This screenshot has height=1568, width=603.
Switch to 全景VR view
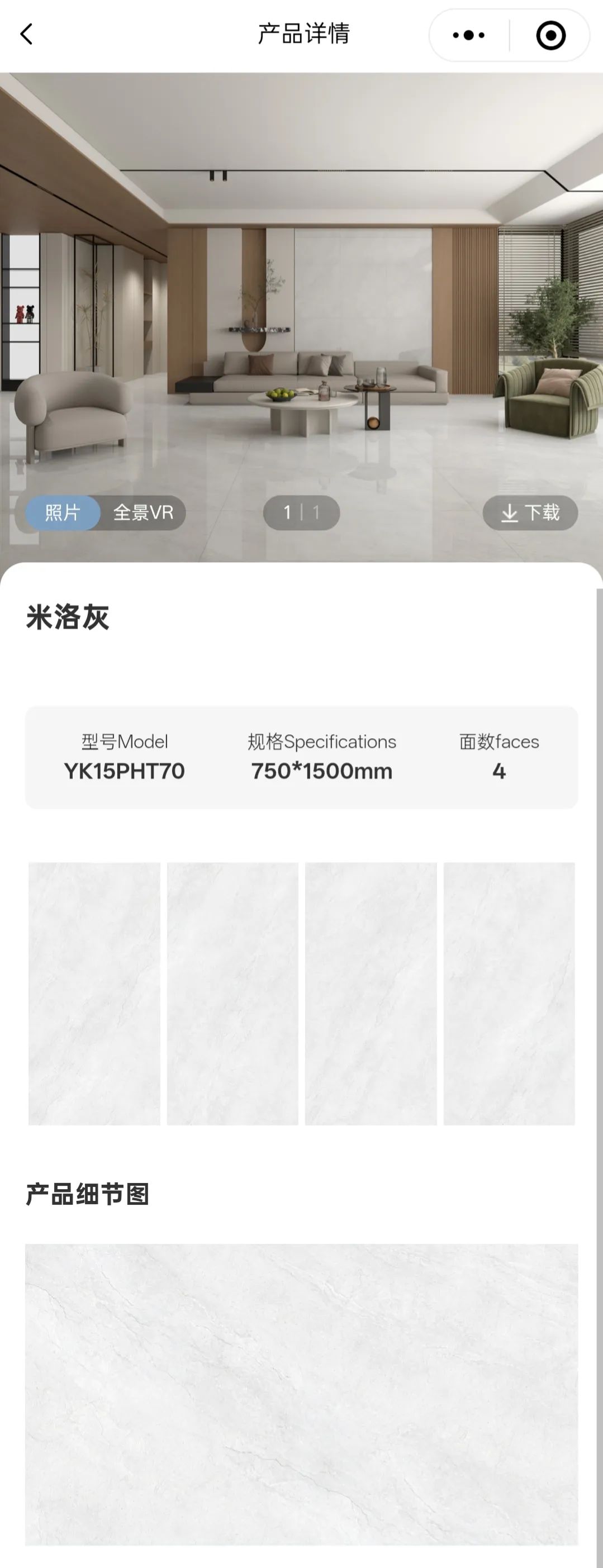click(x=144, y=512)
